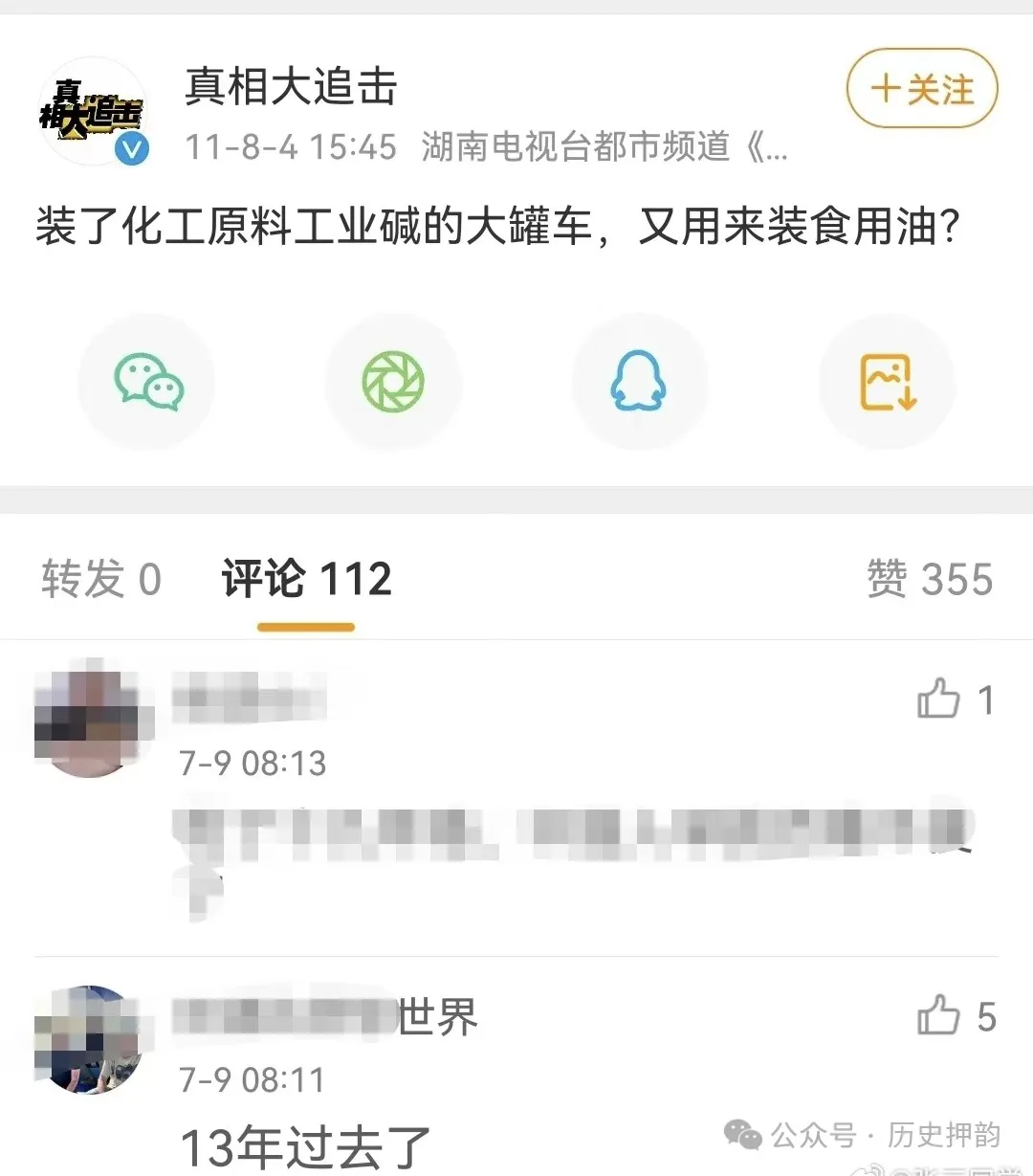The image size is (1033, 1176).
Task: Share the post to WeChat
Action: click(x=148, y=382)
